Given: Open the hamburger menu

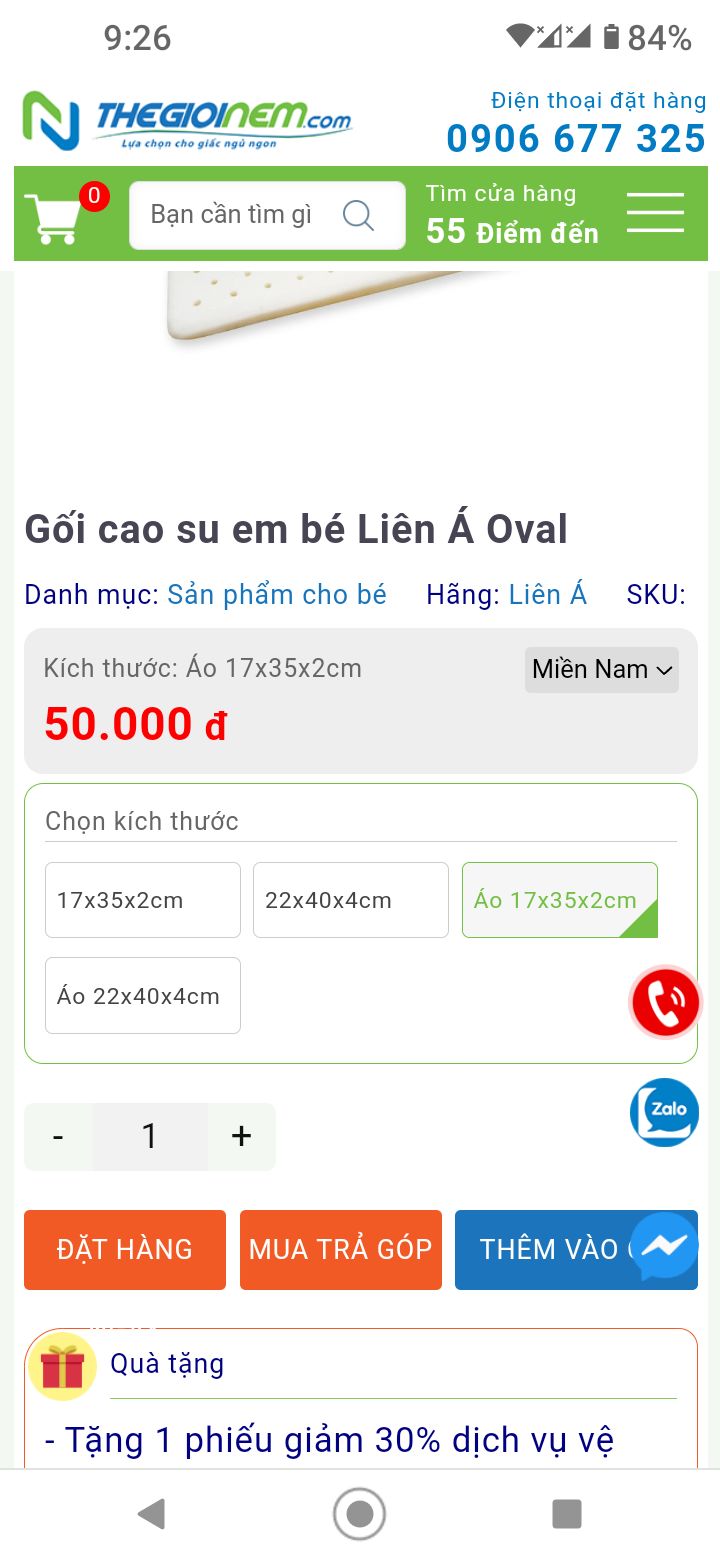Looking at the screenshot, I should [x=655, y=213].
